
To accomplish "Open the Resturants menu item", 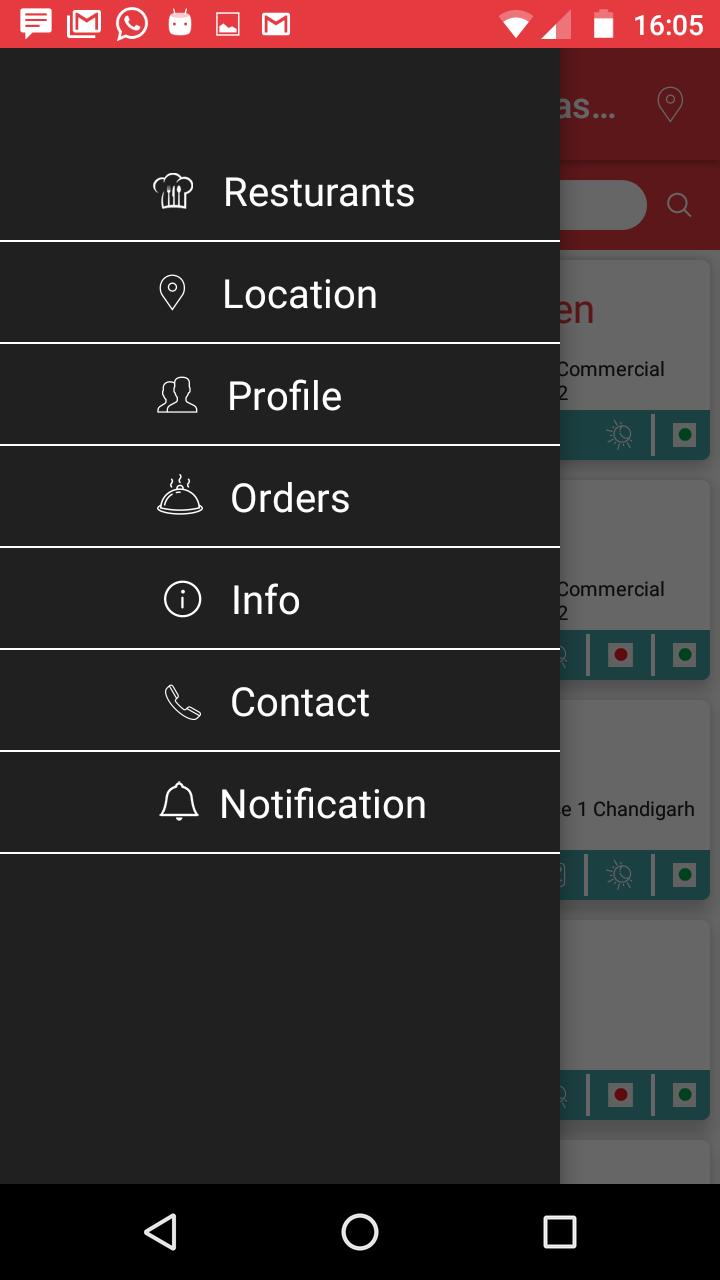I will pyautogui.click(x=283, y=192).
